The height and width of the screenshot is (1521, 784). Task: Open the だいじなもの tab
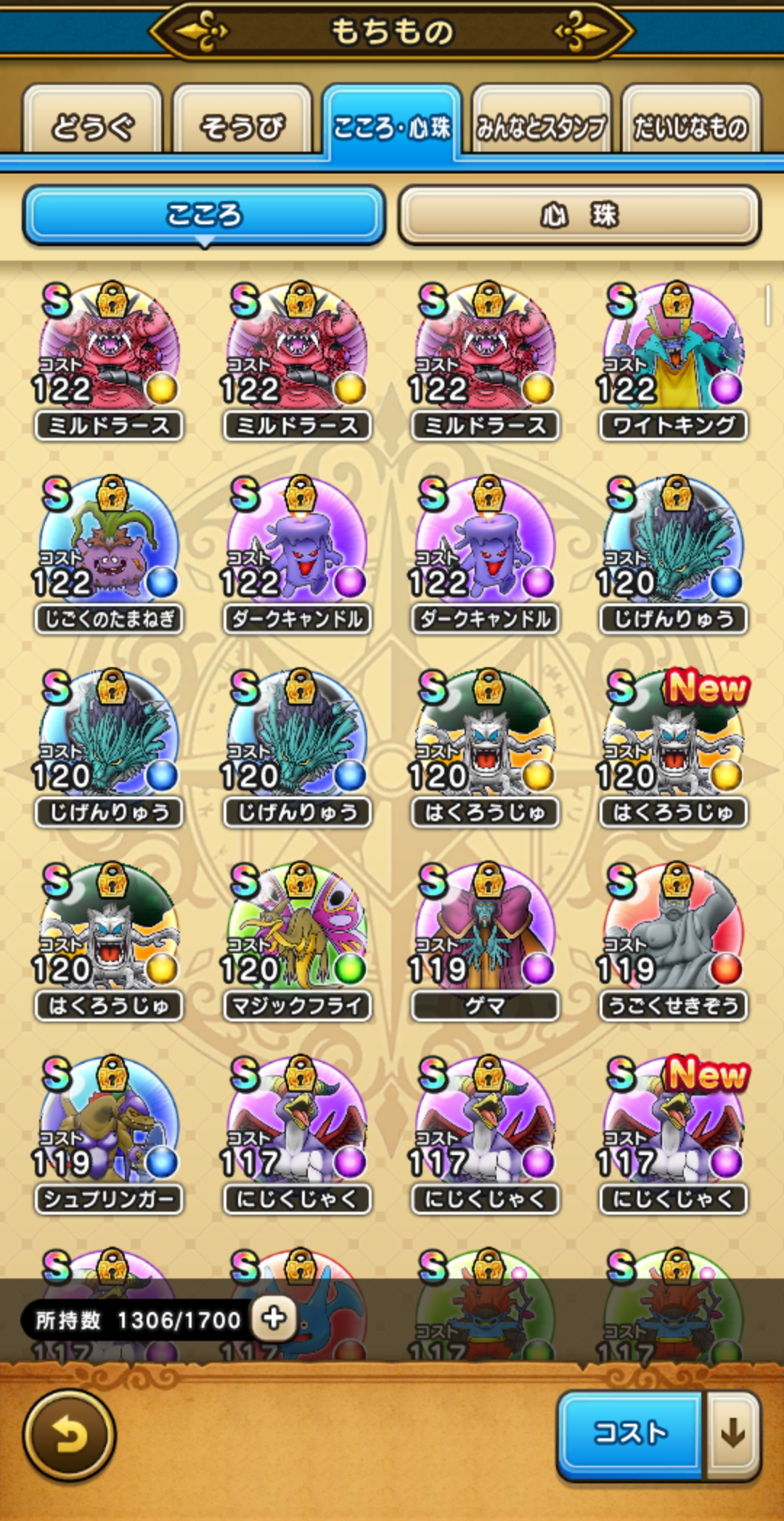tap(690, 124)
